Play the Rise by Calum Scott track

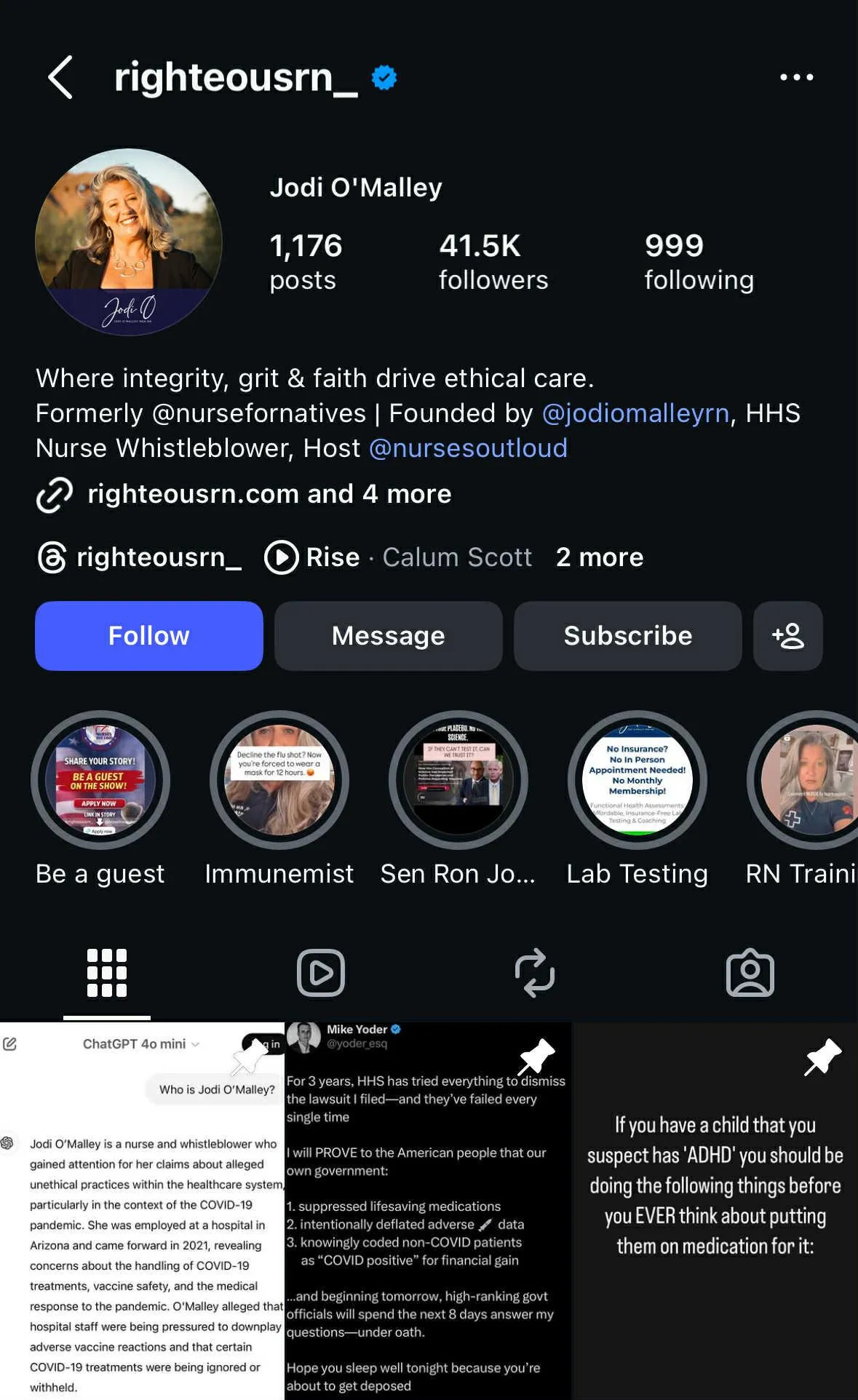point(398,557)
